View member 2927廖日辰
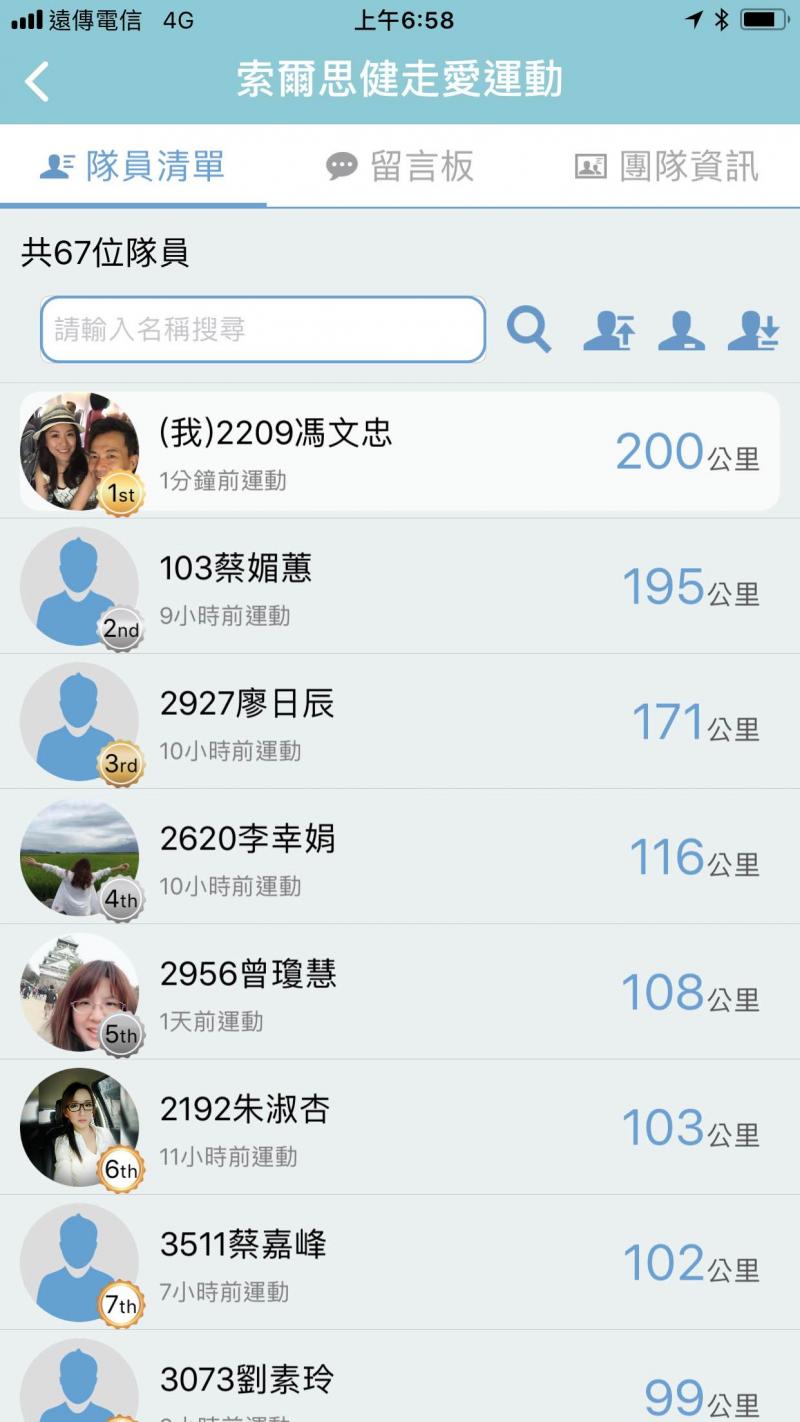Image resolution: width=800 pixels, height=1422 pixels. [x=400, y=722]
